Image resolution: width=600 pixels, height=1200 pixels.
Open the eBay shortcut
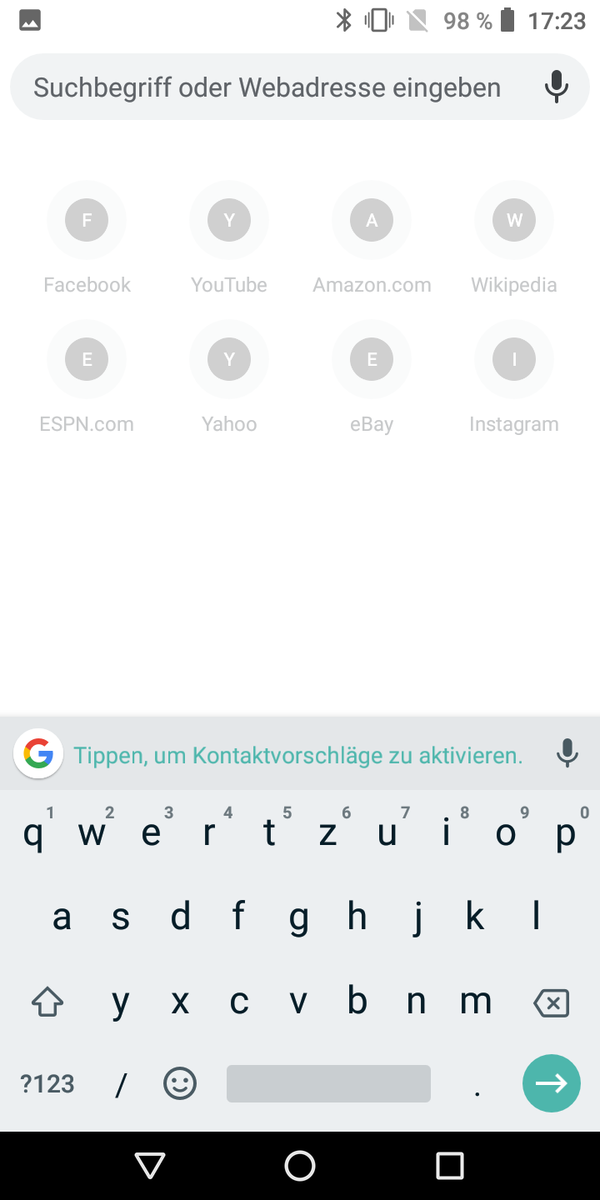coord(372,378)
